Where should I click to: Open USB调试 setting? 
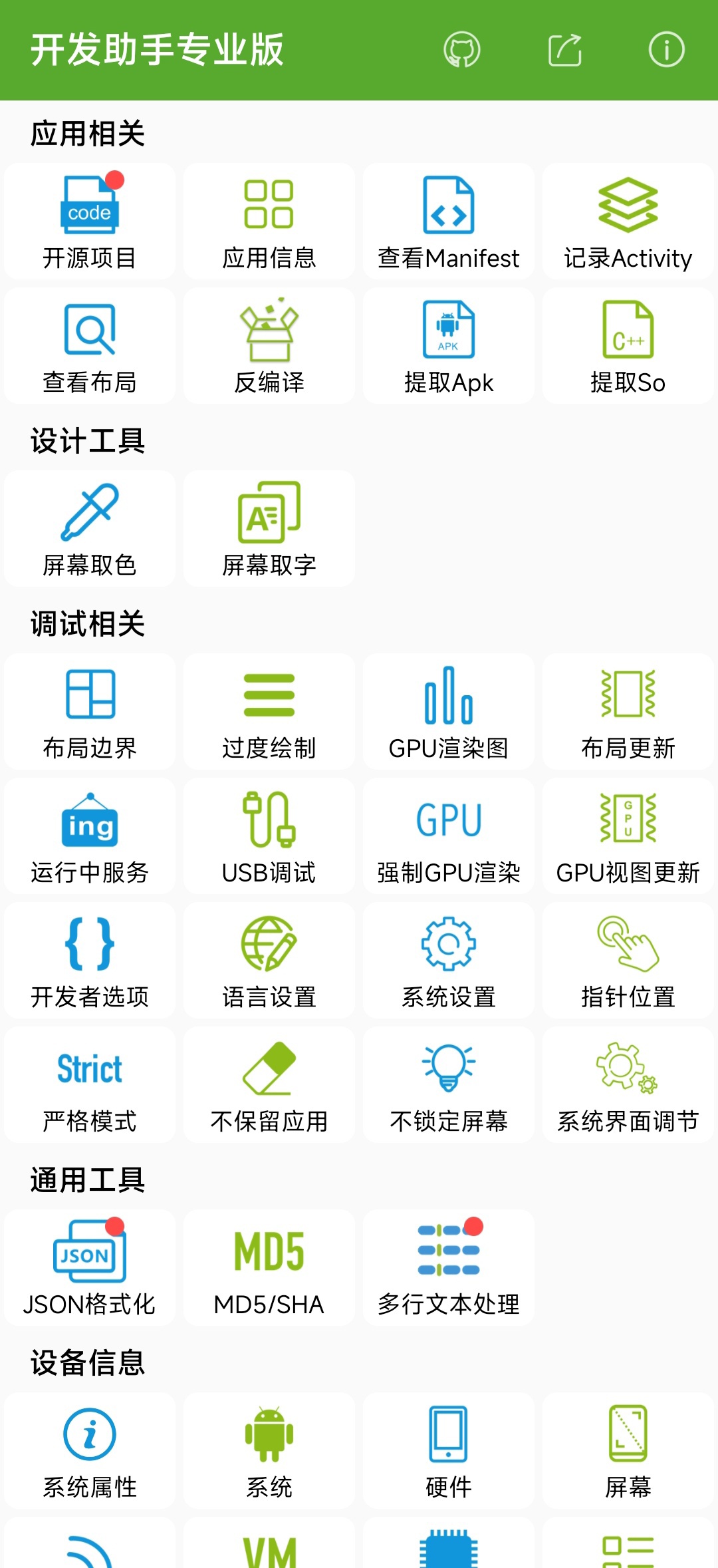[x=269, y=836]
